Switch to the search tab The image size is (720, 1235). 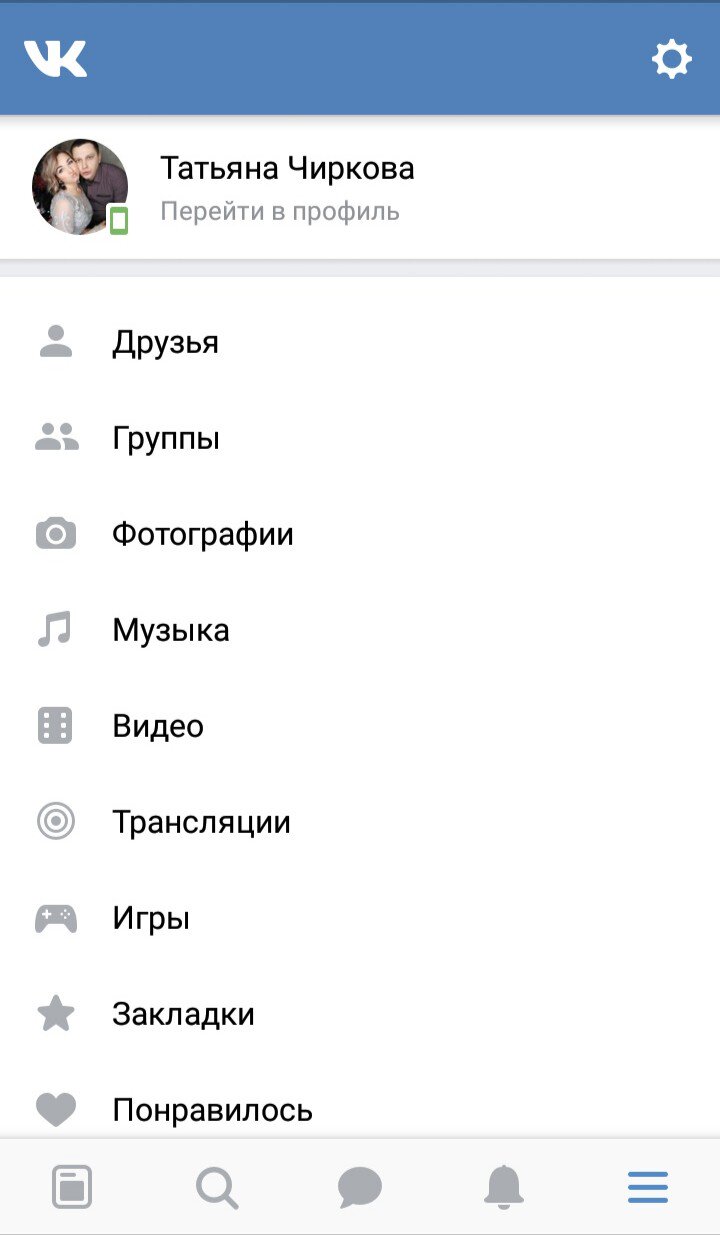(x=216, y=1188)
